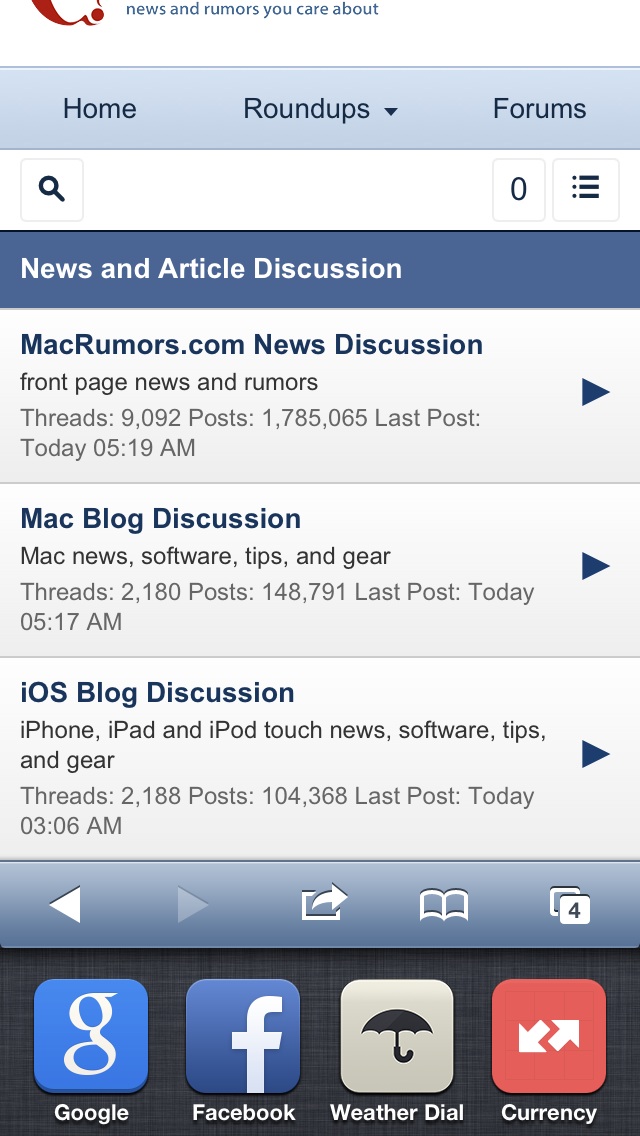Tap the 0 notifications counter button
Screen dimensions: 640x1136
[x=518, y=189]
